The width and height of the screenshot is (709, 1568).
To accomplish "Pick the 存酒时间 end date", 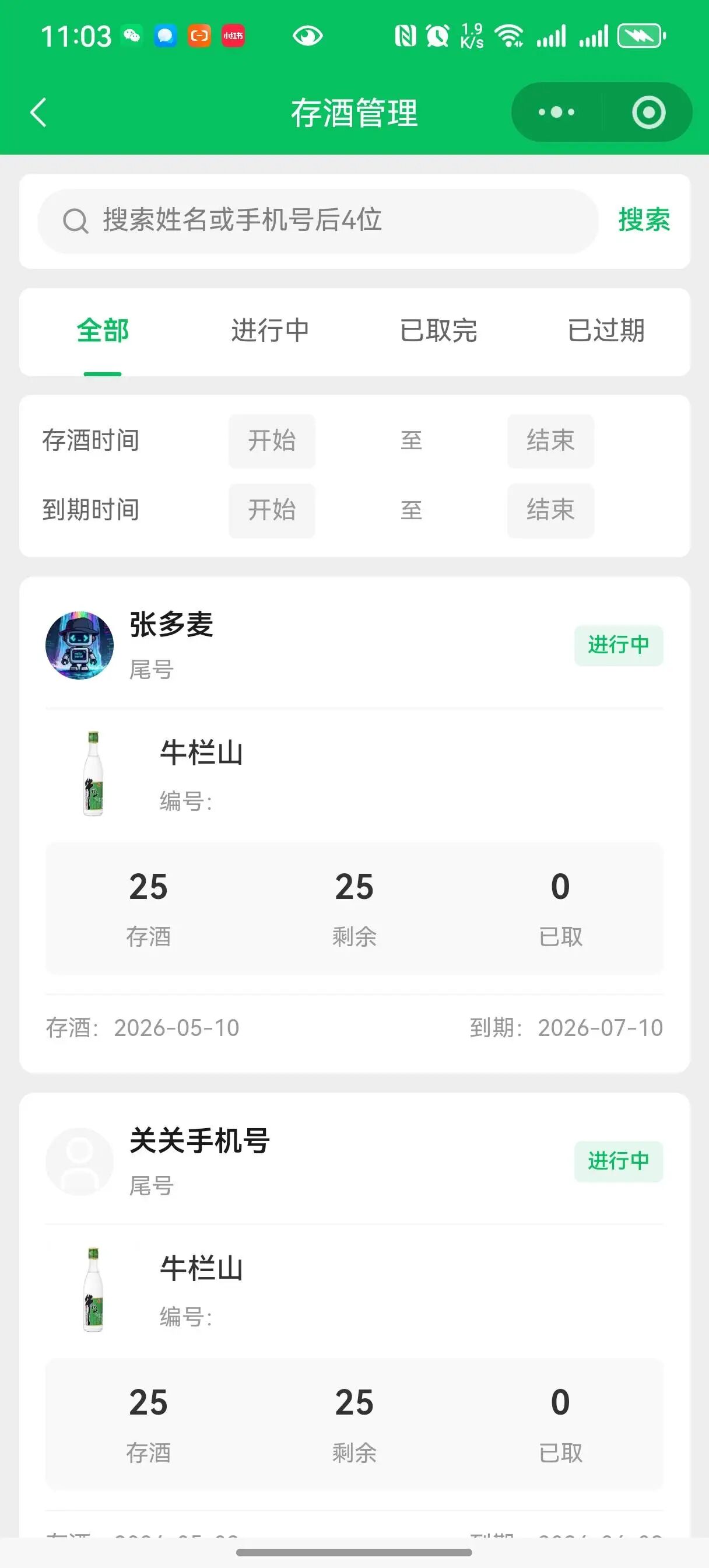I will point(551,442).
